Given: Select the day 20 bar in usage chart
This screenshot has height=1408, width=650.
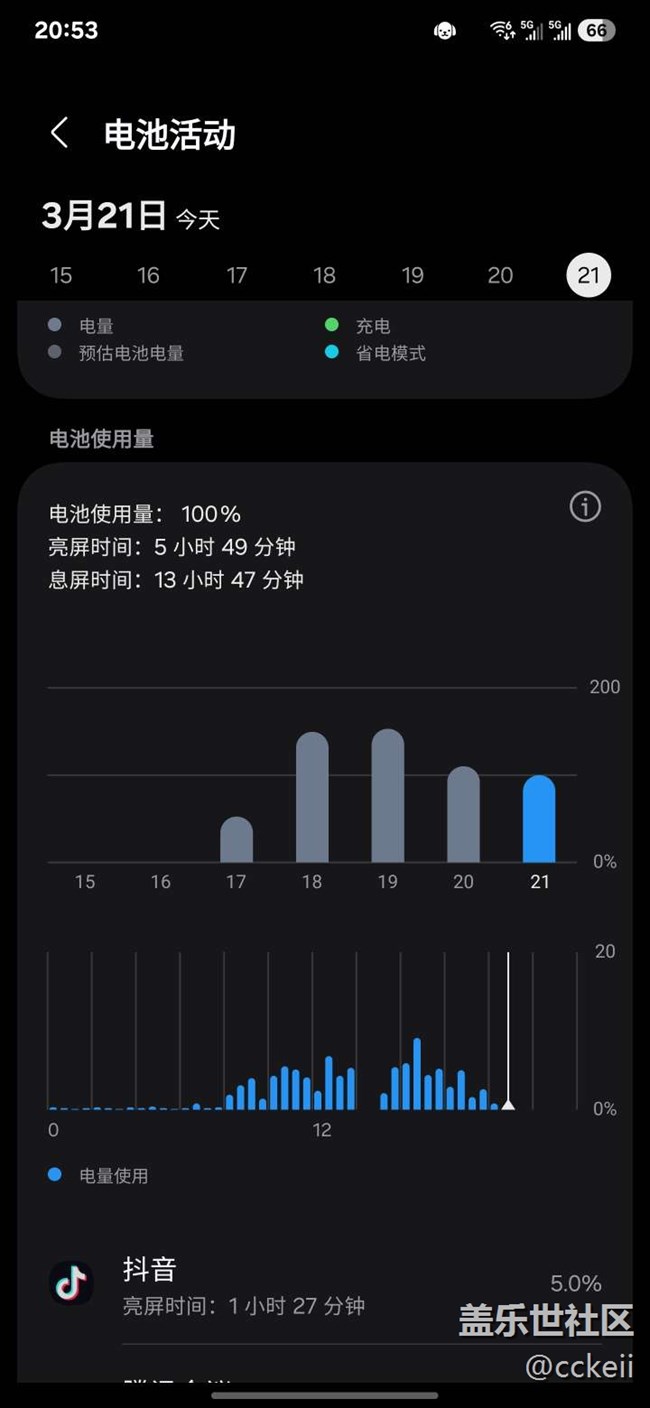Looking at the screenshot, I should pyautogui.click(x=463, y=815).
